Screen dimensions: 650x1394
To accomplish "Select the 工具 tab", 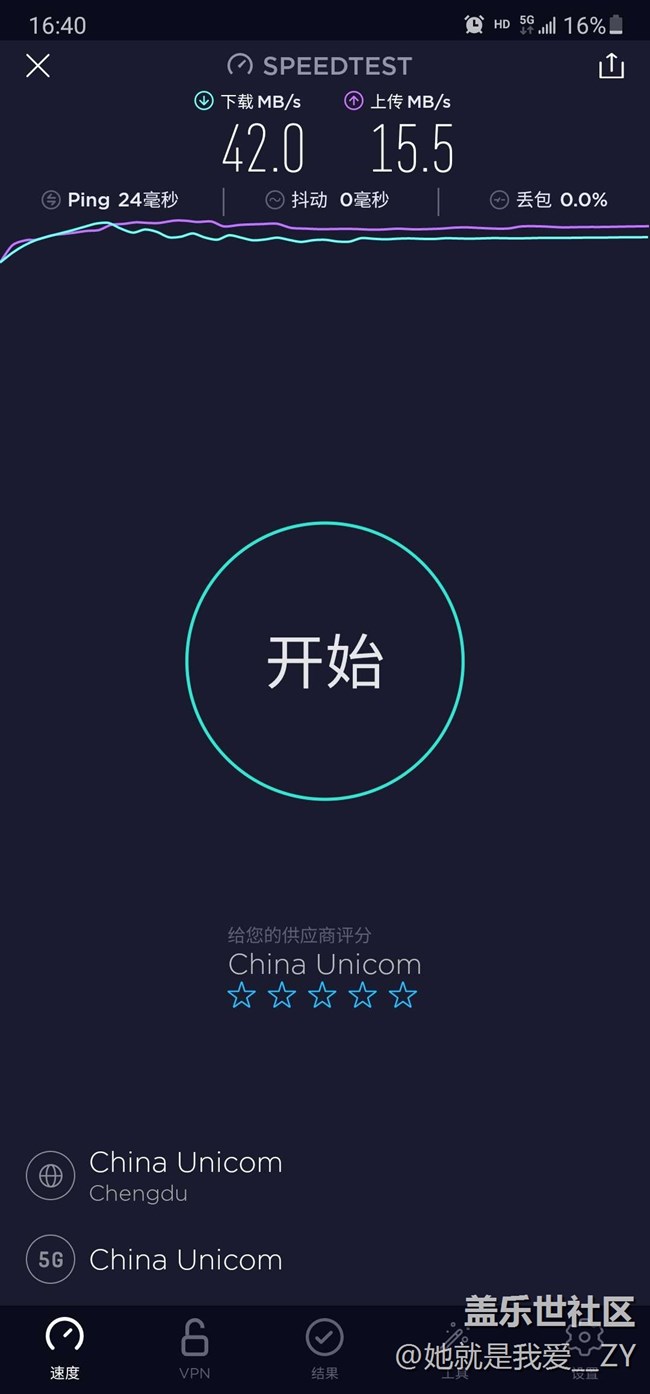I will (x=455, y=1348).
